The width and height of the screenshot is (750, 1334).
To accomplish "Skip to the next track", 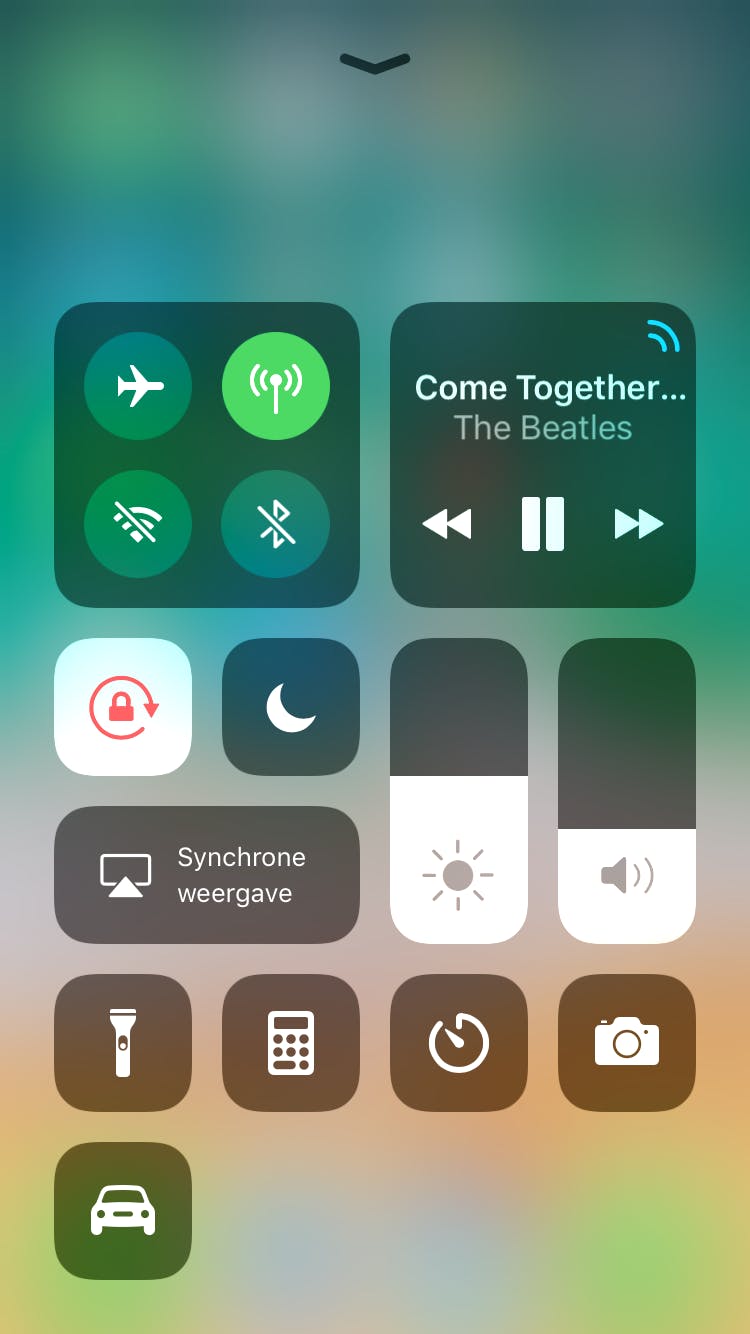I will [x=639, y=524].
